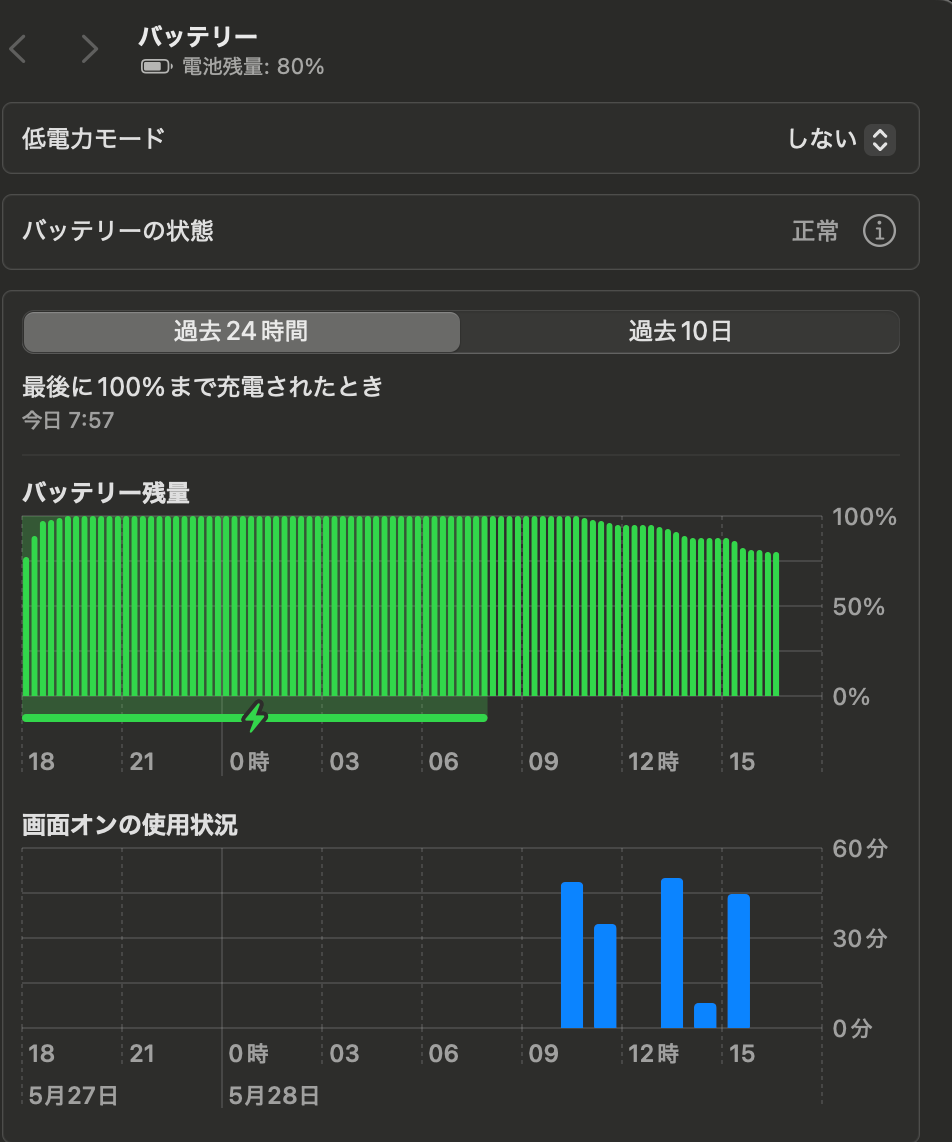Switch to the 過去 10日 view

point(680,332)
